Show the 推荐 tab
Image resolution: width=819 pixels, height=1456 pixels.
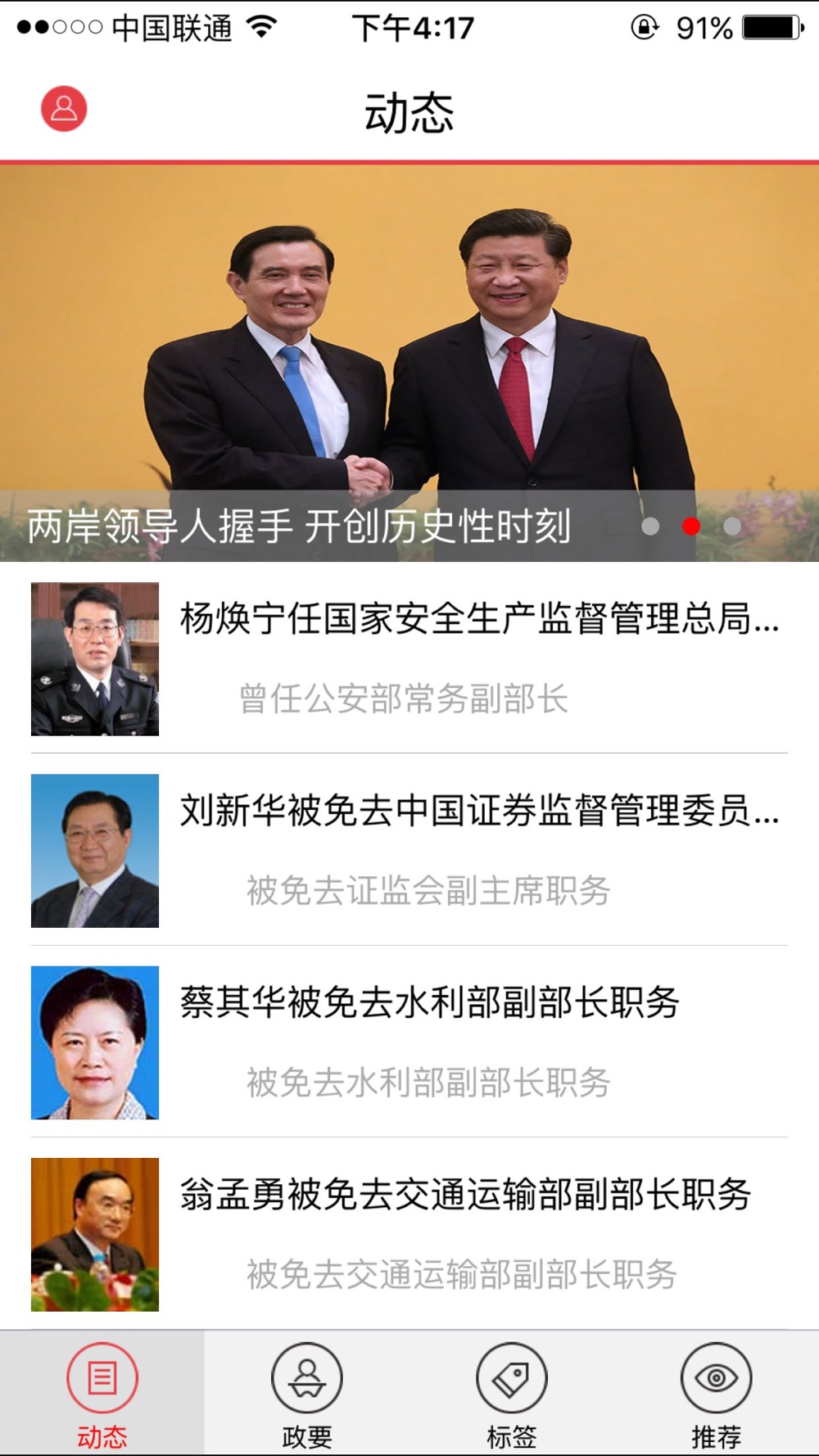point(717,1394)
